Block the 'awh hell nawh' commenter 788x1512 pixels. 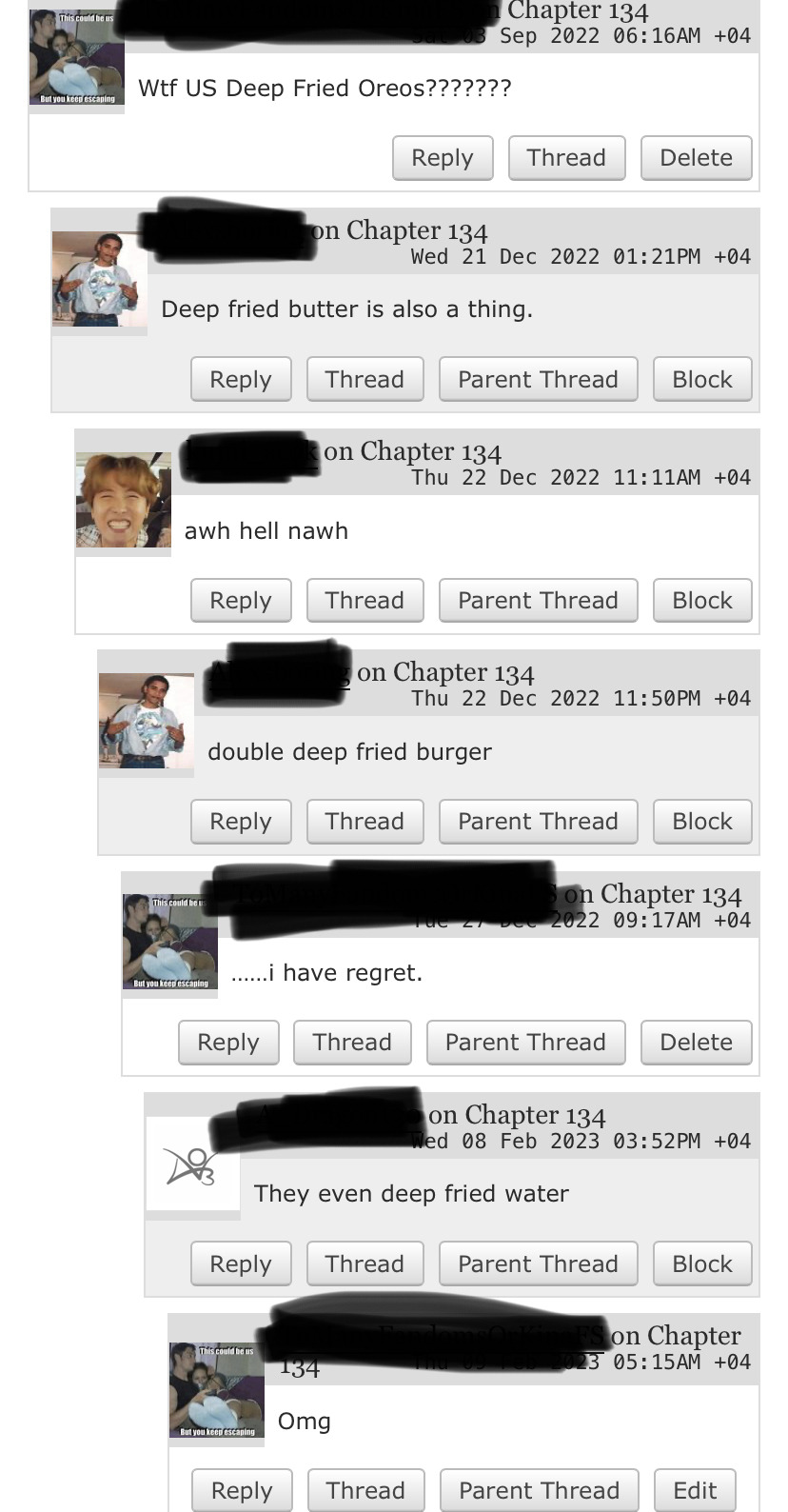tap(702, 600)
